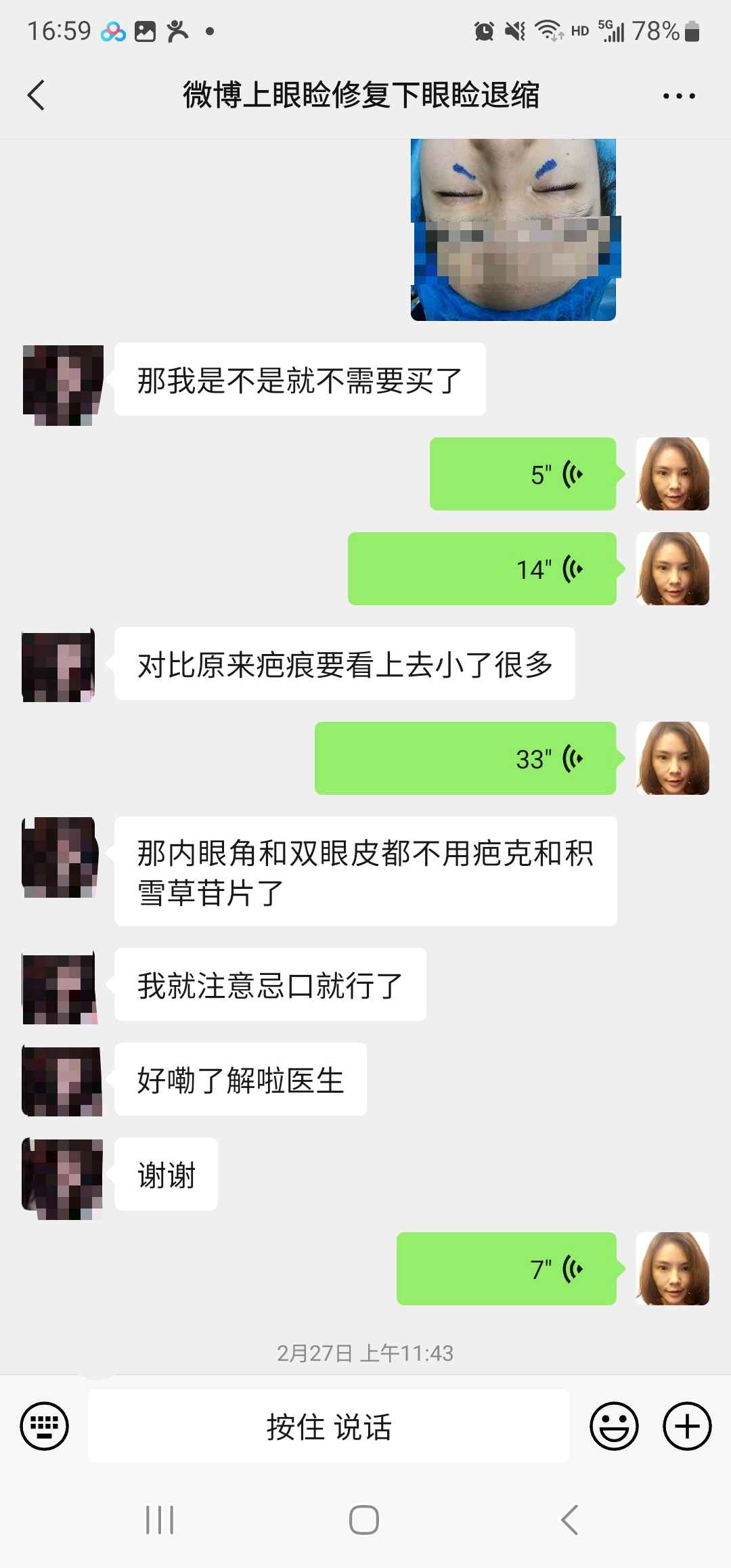Play the 7-second voice message
This screenshot has width=731, height=1568.
tap(506, 1269)
